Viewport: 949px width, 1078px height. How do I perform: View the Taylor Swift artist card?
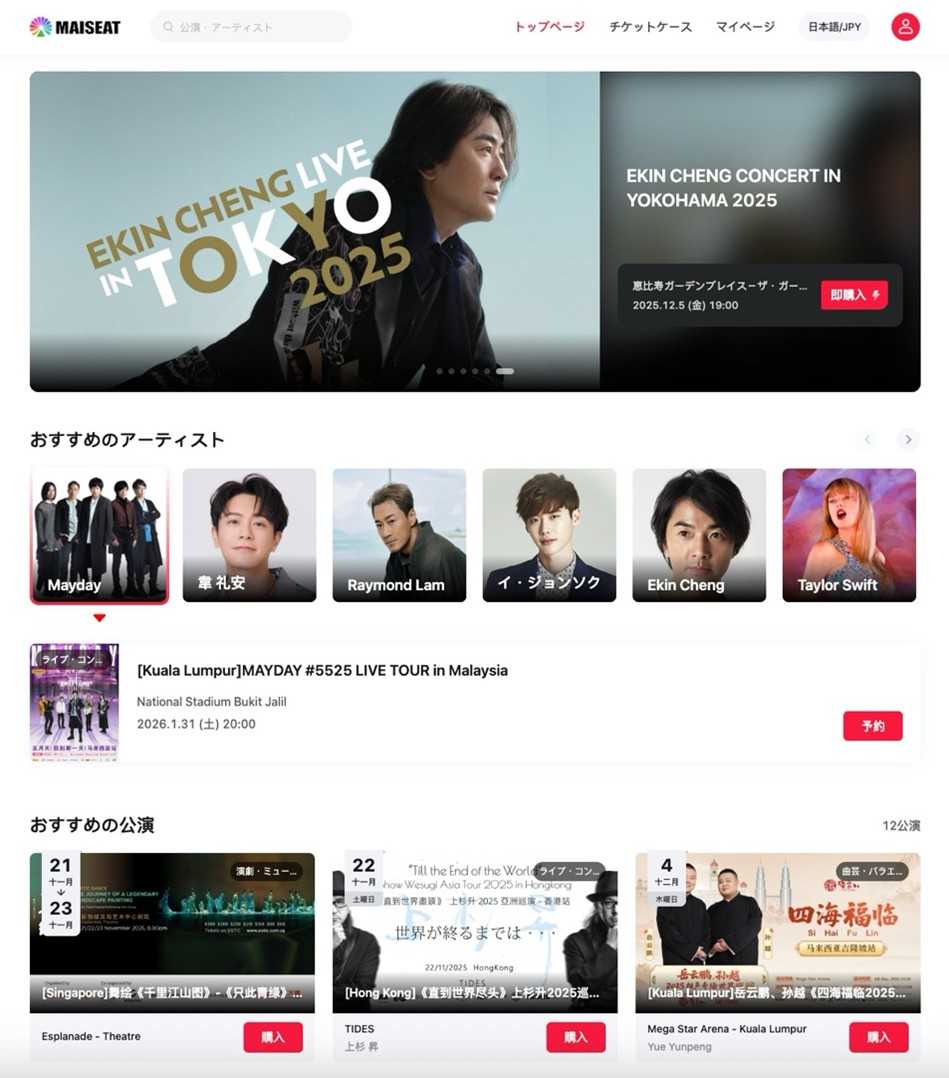point(849,535)
